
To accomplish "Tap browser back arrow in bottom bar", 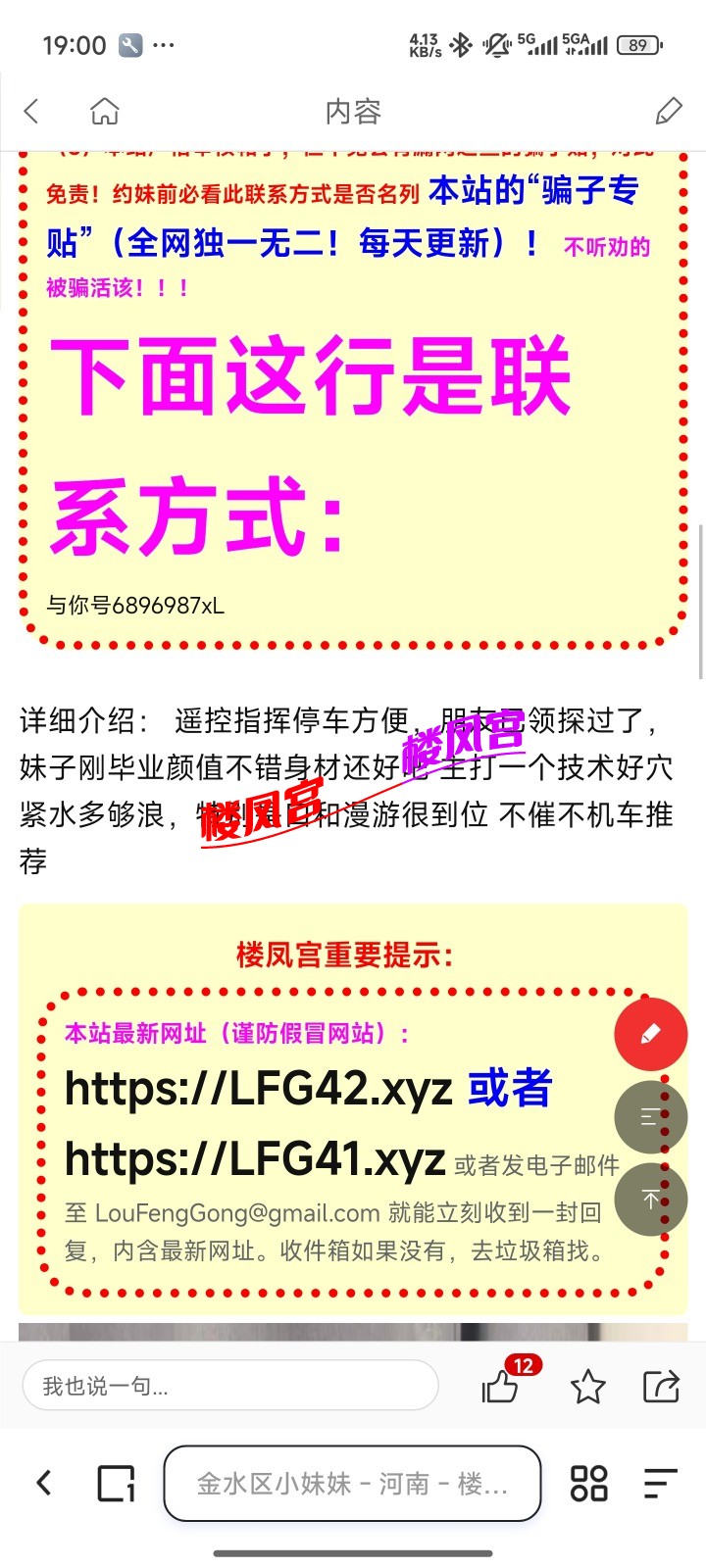I will pos(44,1483).
